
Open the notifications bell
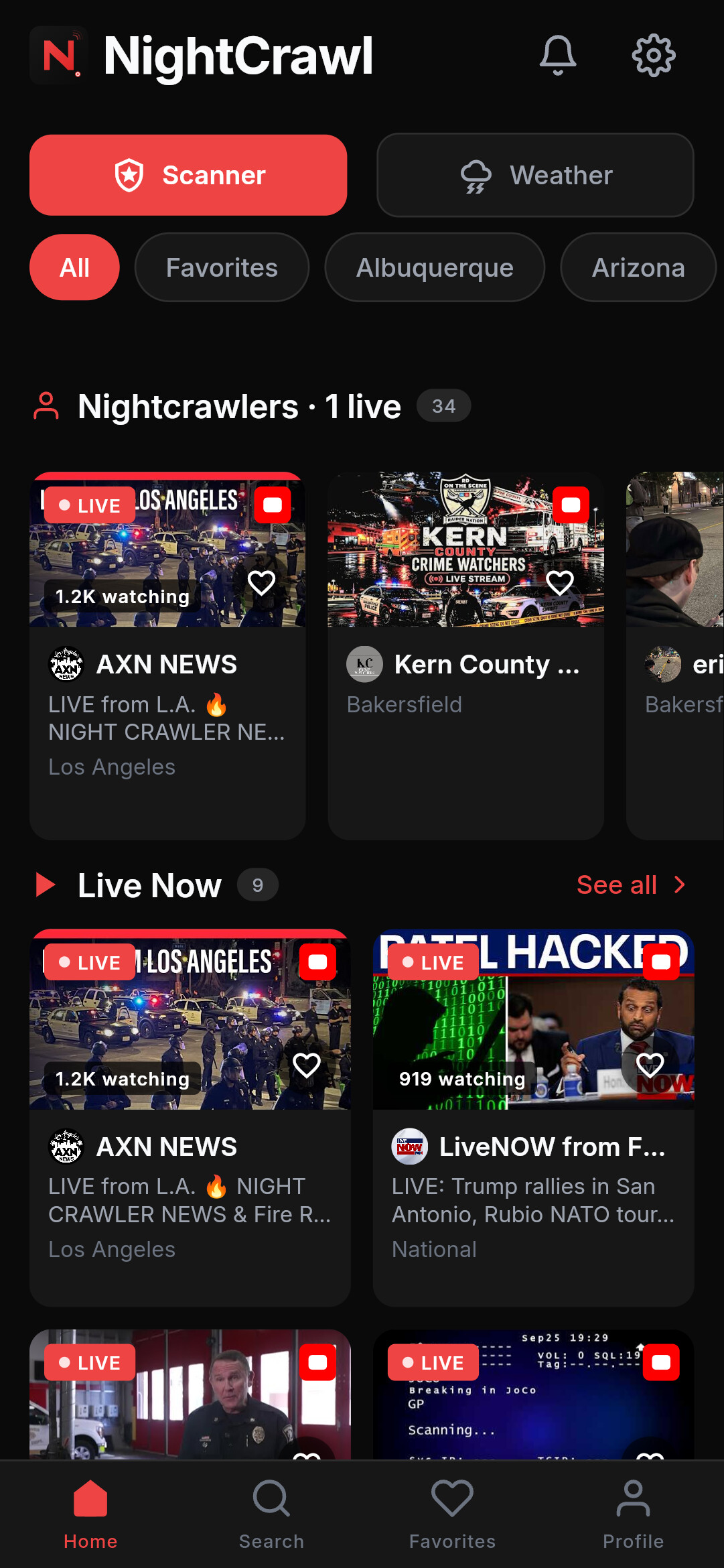pos(557,56)
